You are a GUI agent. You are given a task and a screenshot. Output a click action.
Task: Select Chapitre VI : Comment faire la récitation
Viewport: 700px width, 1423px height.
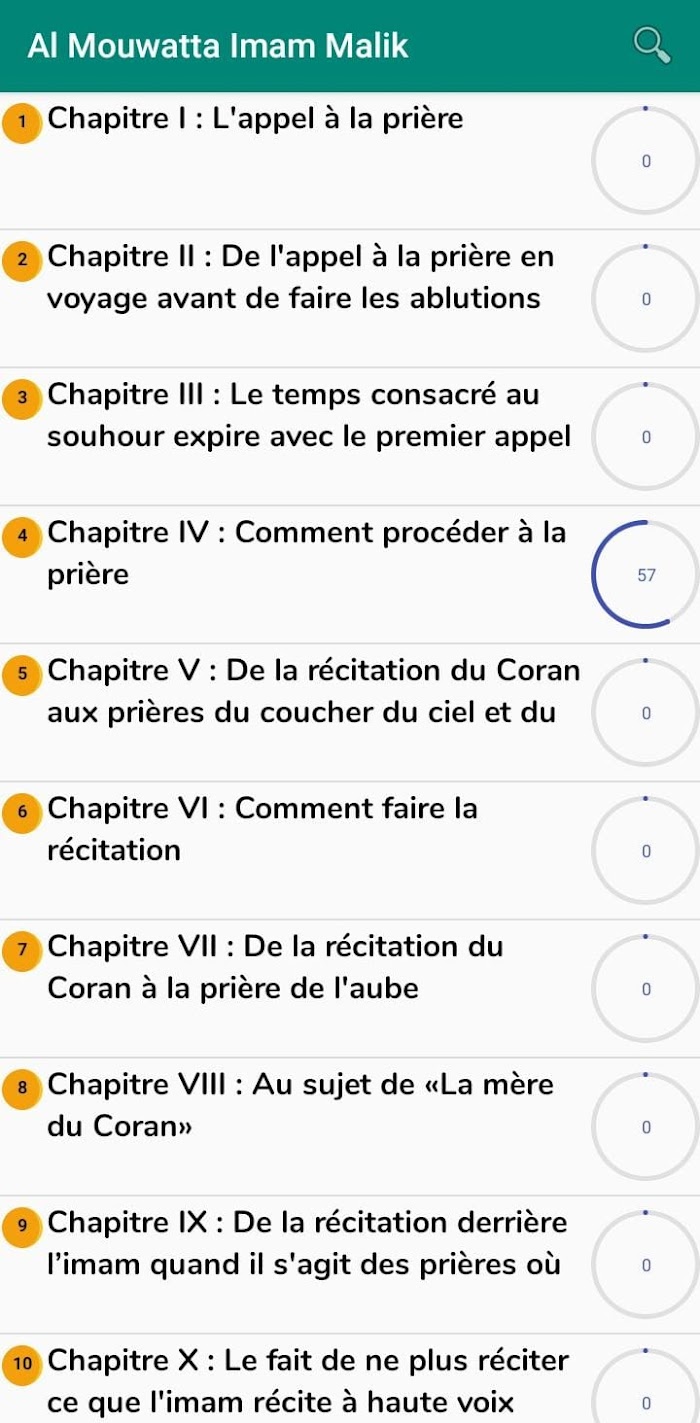[350, 850]
